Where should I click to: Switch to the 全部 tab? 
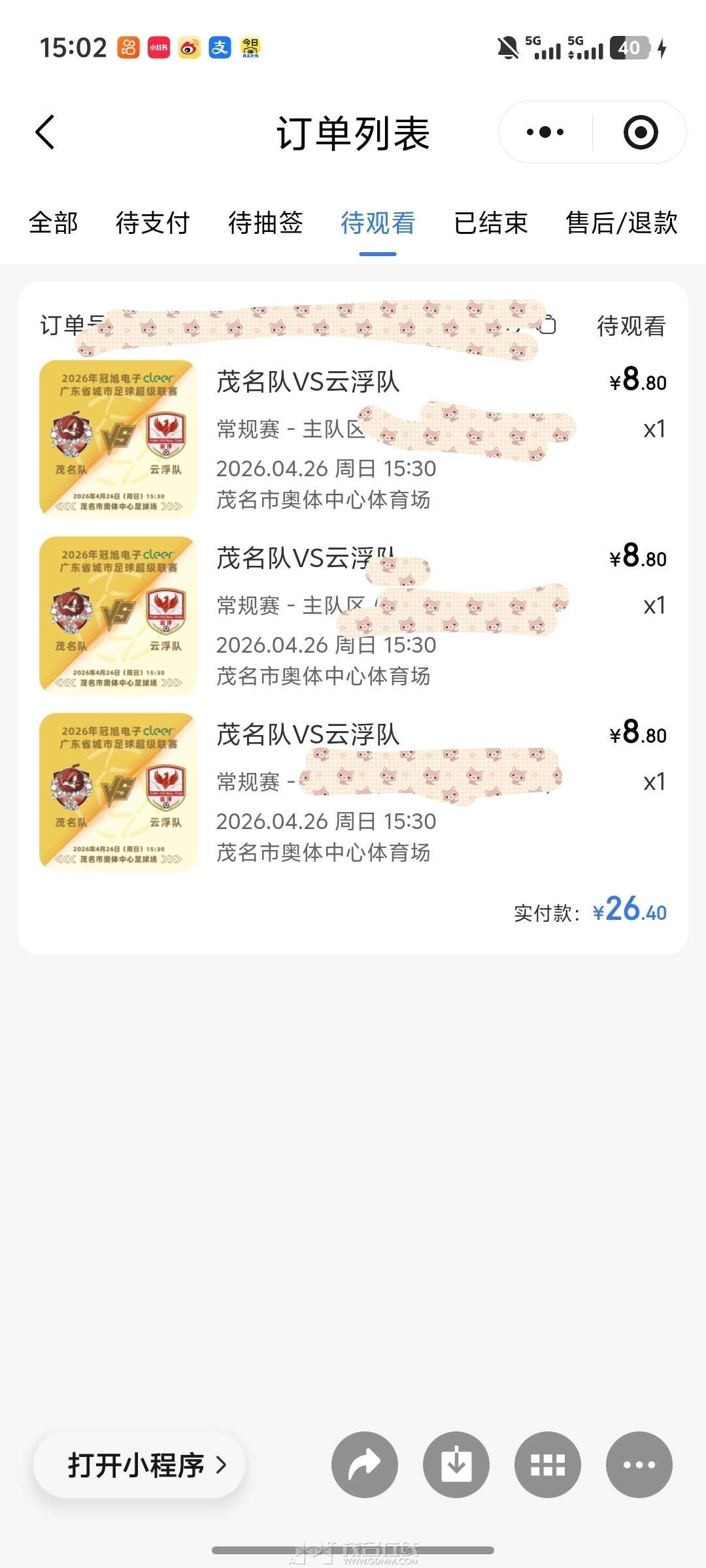click(x=54, y=223)
